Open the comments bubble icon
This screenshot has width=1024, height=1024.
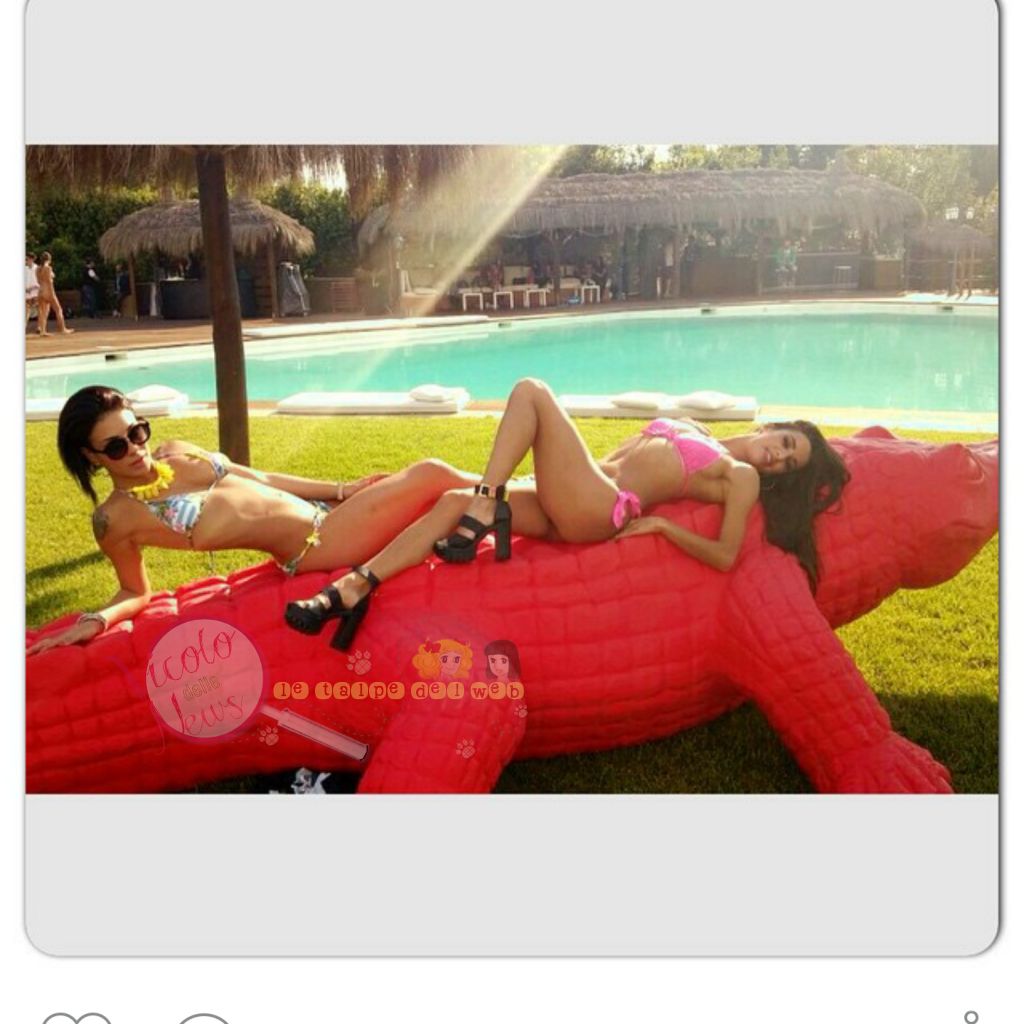click(204, 1019)
